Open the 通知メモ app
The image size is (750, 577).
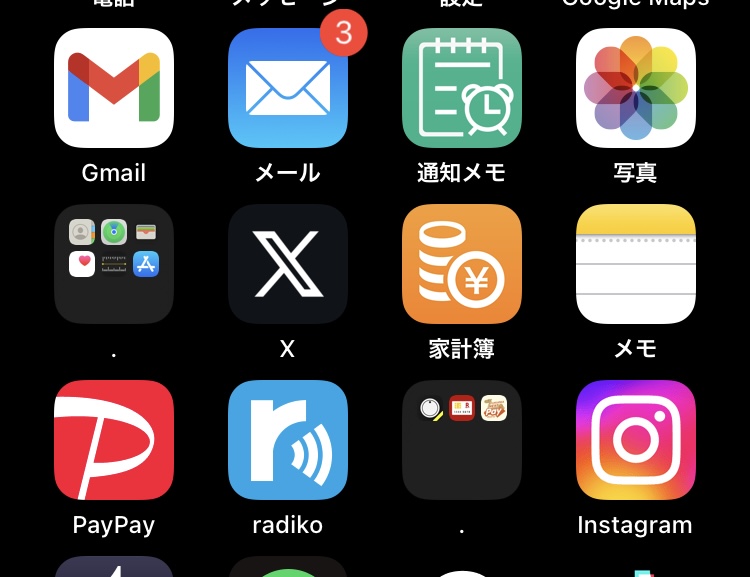coord(462,88)
